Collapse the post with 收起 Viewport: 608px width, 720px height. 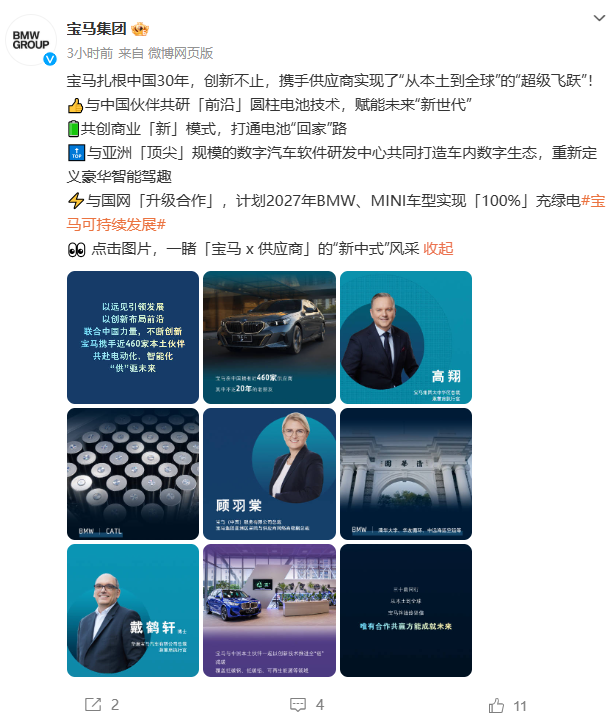point(438,249)
